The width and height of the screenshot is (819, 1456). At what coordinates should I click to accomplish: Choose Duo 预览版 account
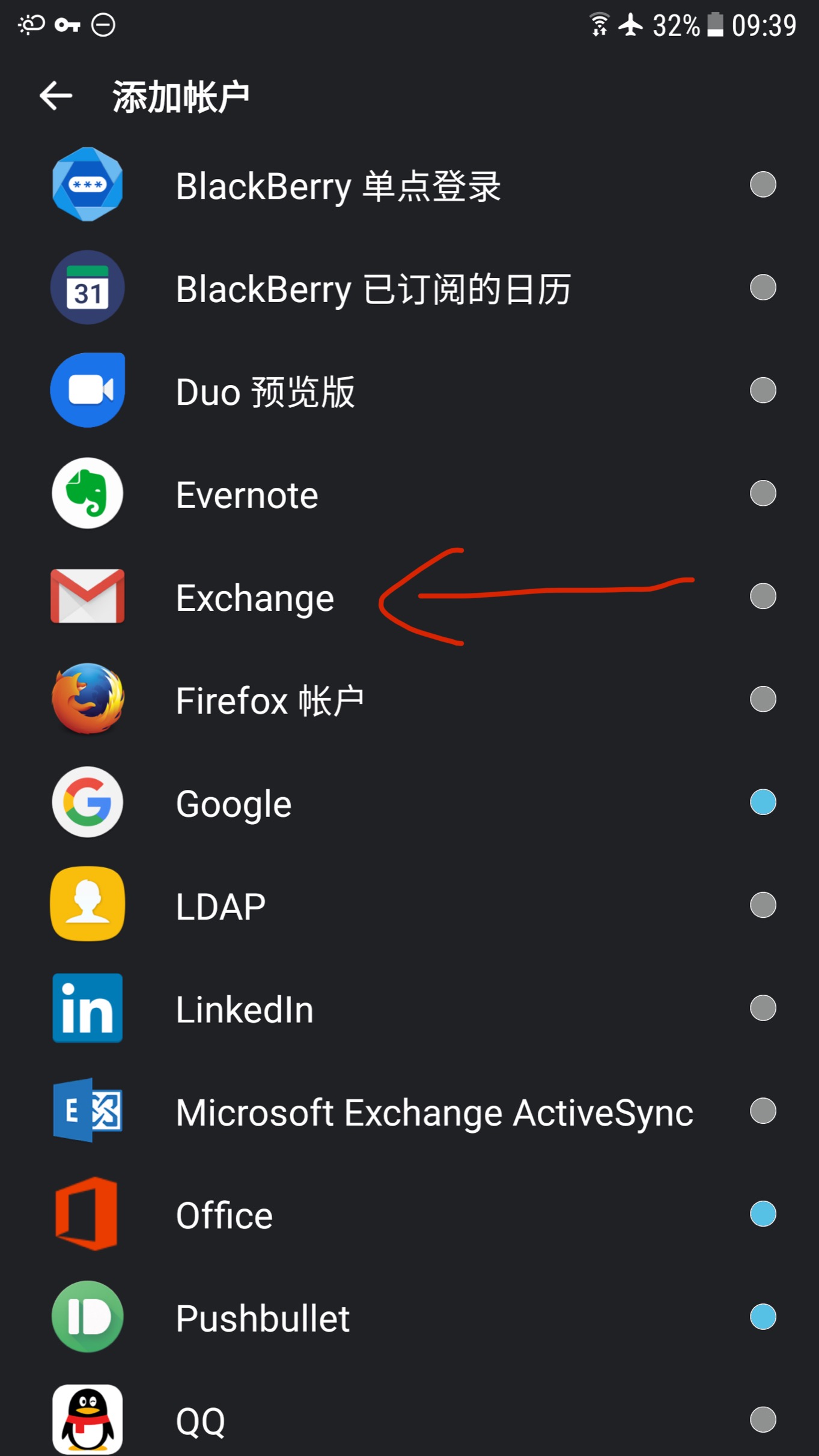click(x=265, y=392)
